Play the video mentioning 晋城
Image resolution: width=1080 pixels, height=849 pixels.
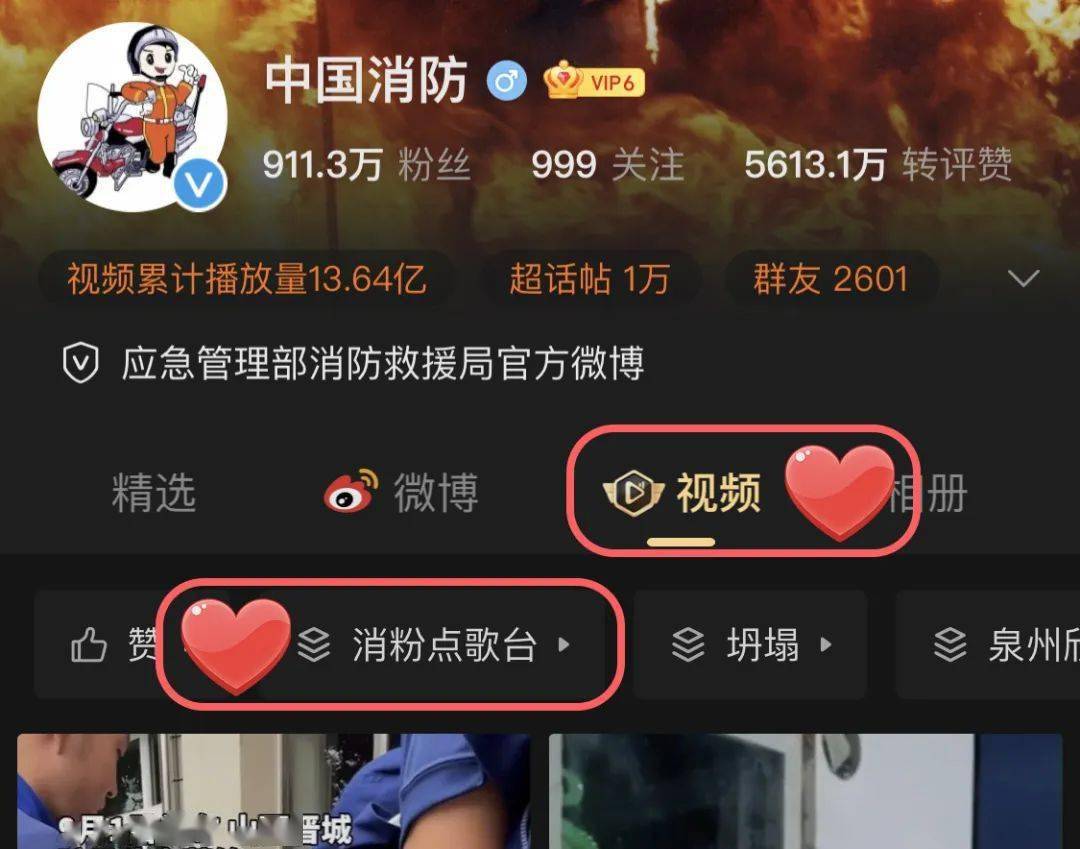tap(273, 792)
